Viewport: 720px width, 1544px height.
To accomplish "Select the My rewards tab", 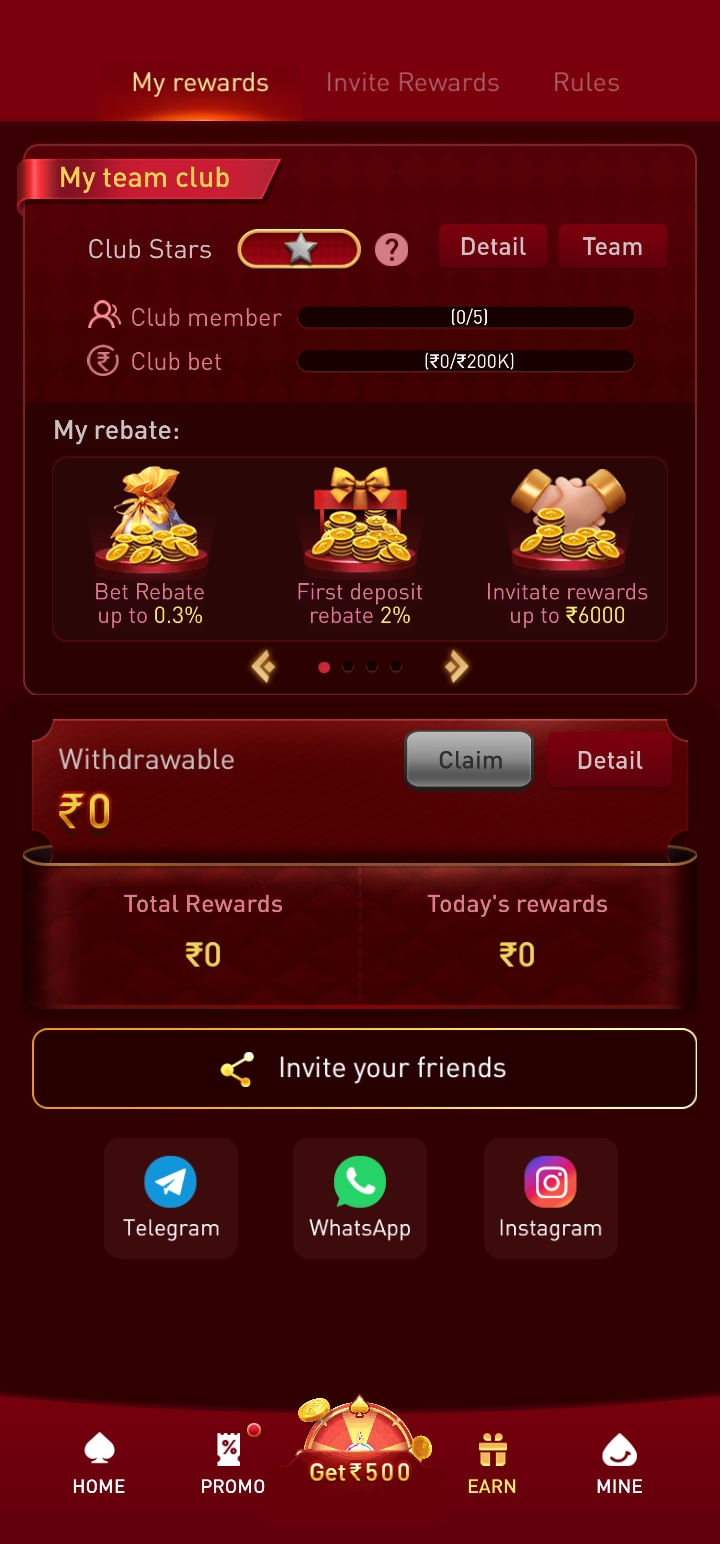I will (x=200, y=82).
